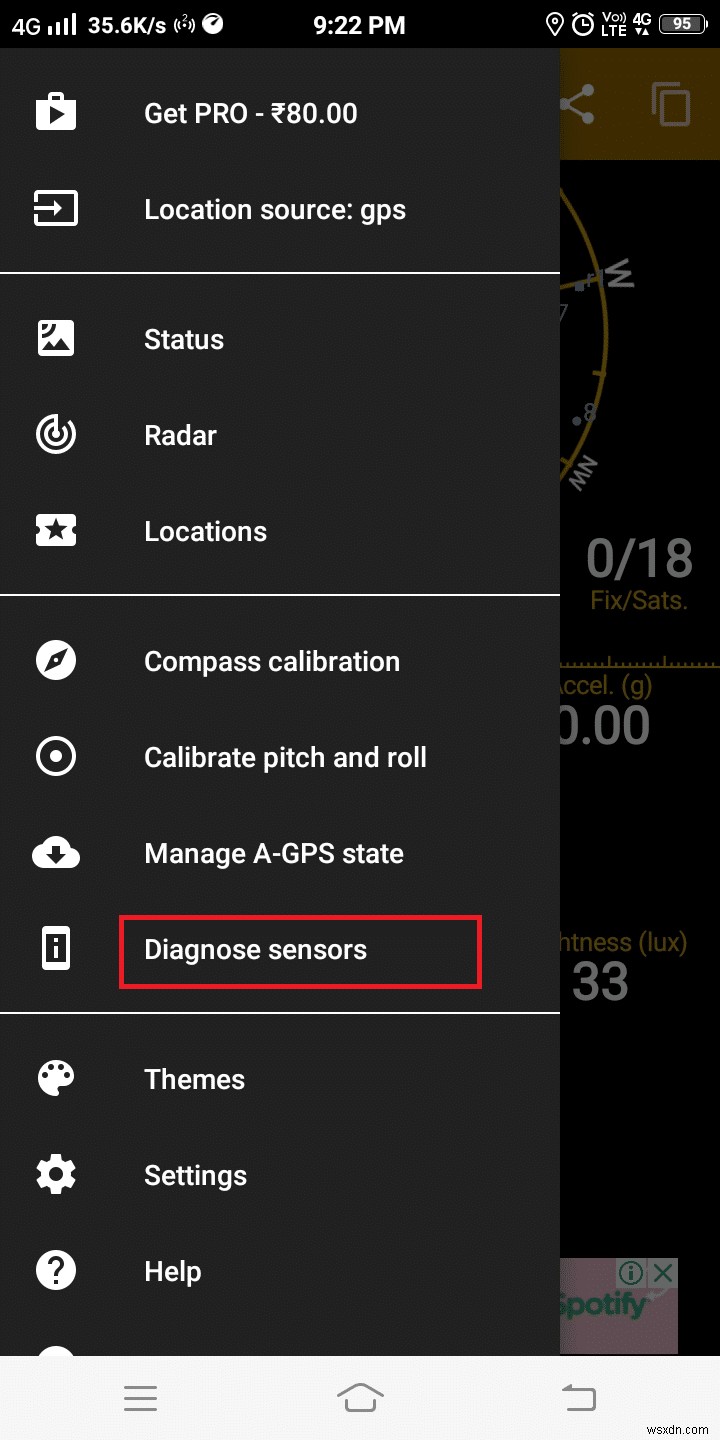Click the Copy icon in the top bar
Screen dimensions: 720x1440
pos(671,104)
